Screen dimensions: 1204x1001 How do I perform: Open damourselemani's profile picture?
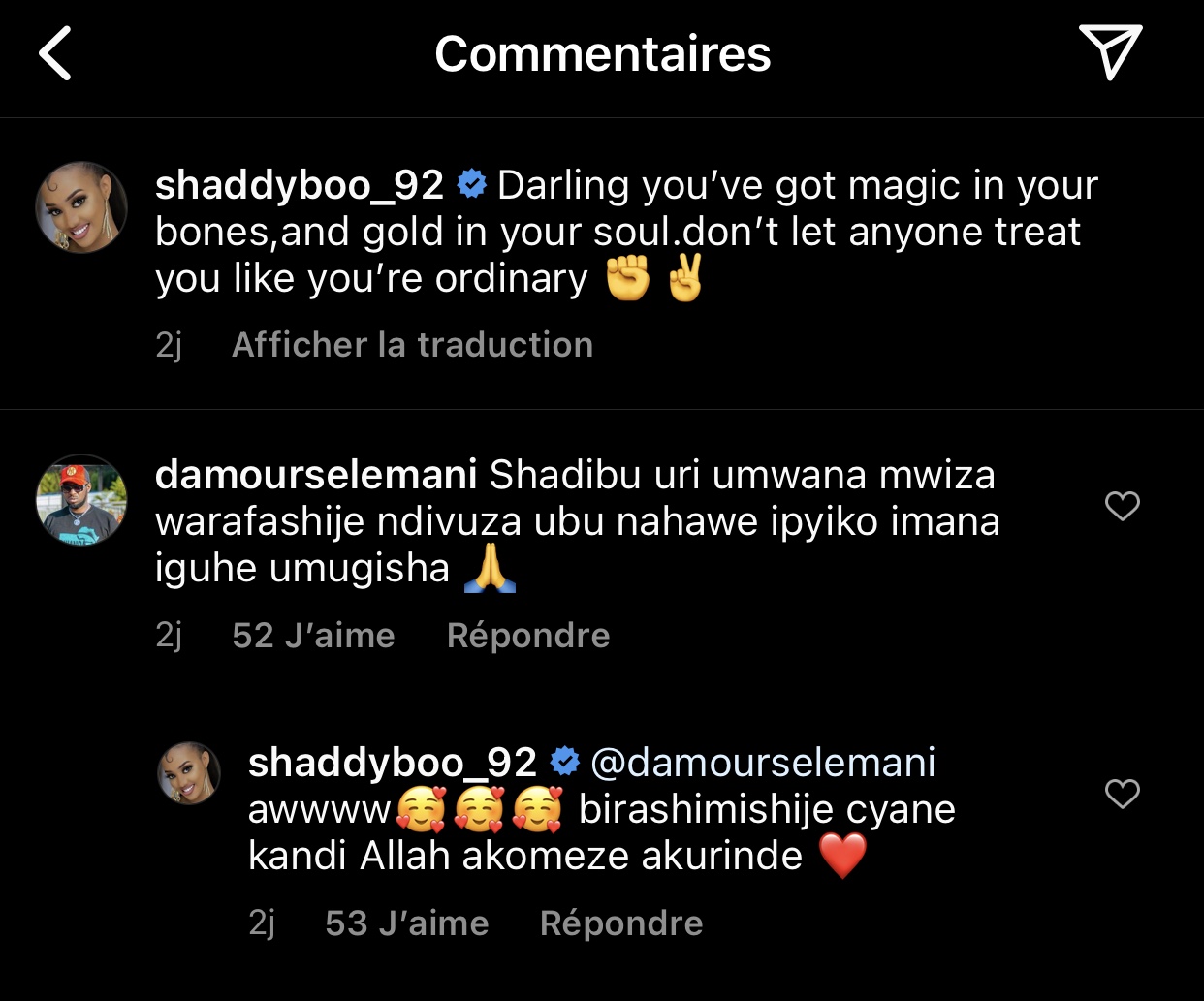click(x=81, y=499)
